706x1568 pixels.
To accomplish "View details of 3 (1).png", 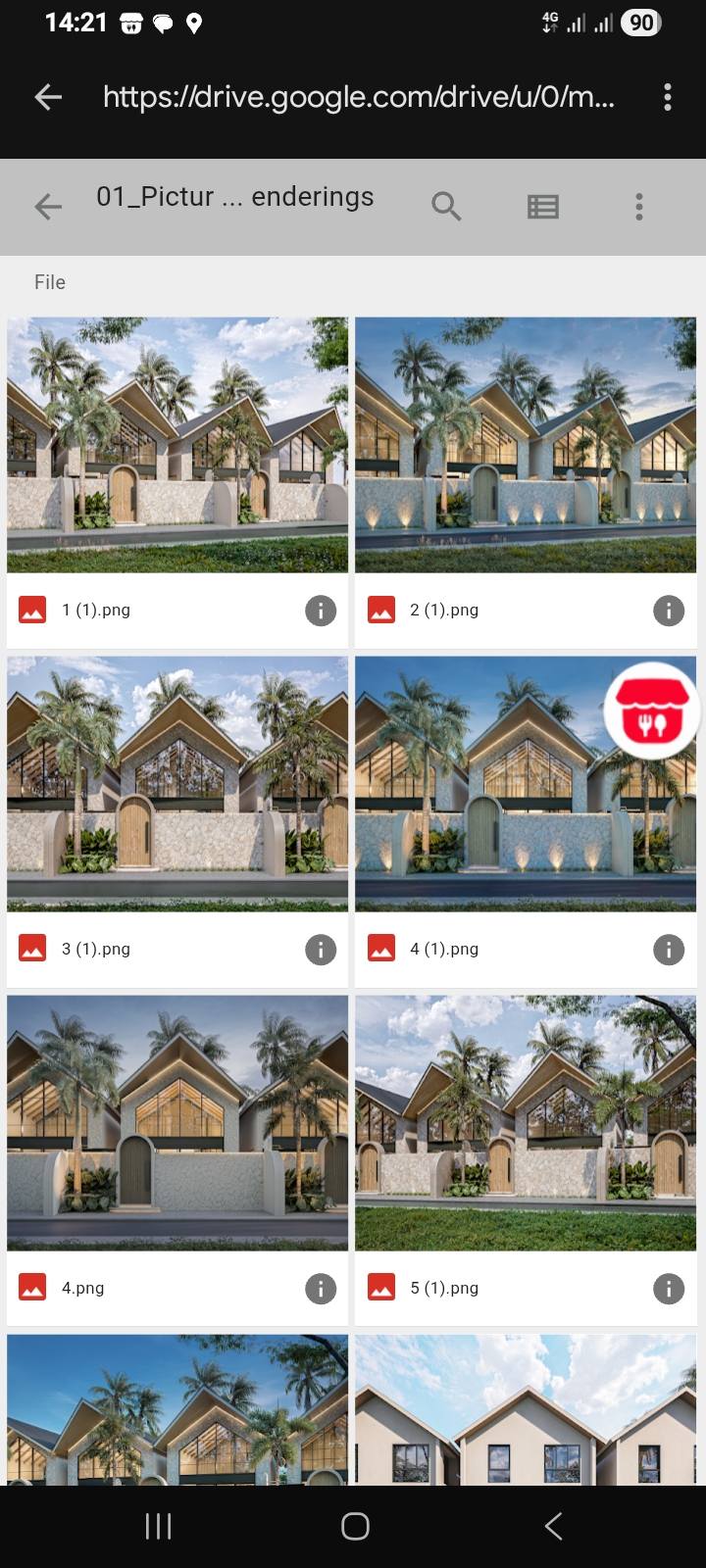I will (321, 950).
